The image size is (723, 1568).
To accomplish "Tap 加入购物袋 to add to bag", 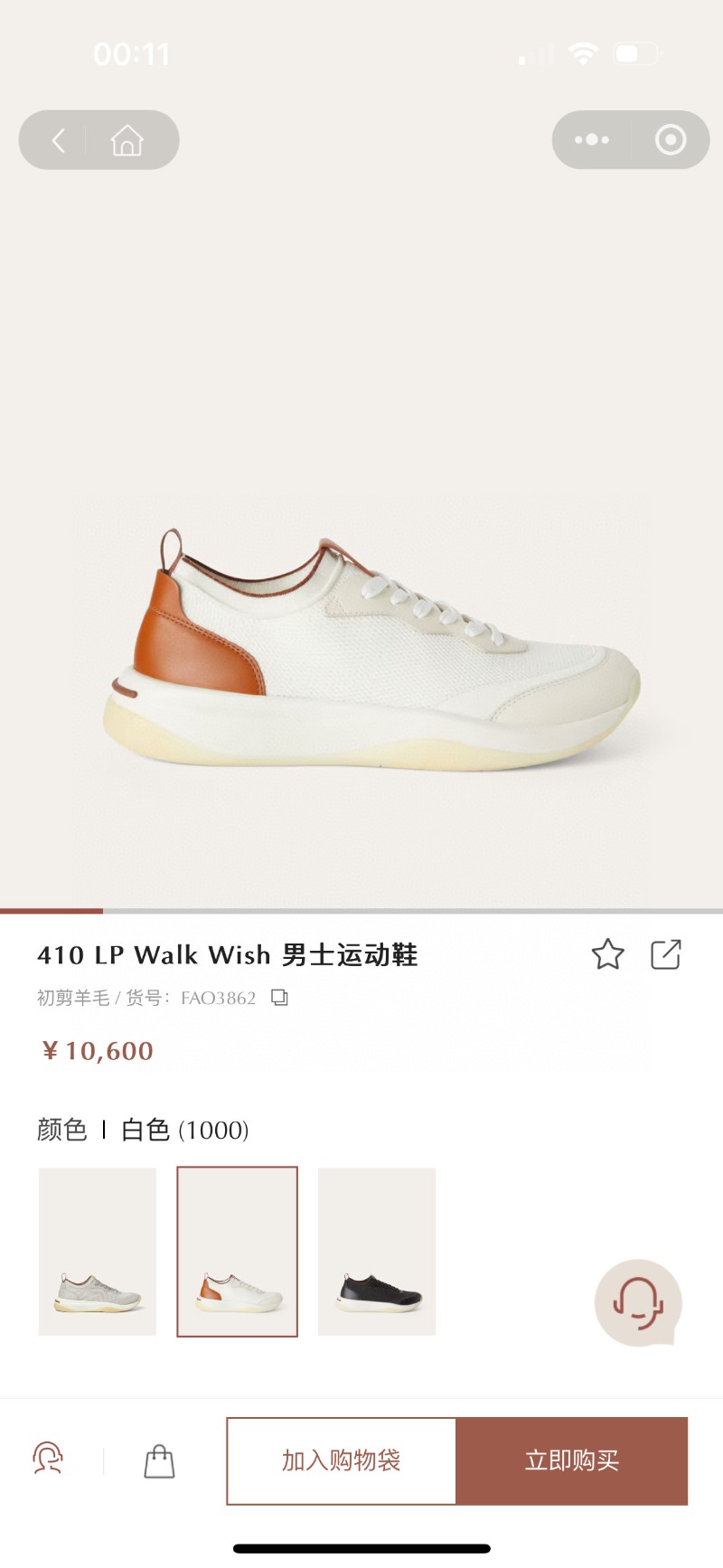I will [x=341, y=1460].
